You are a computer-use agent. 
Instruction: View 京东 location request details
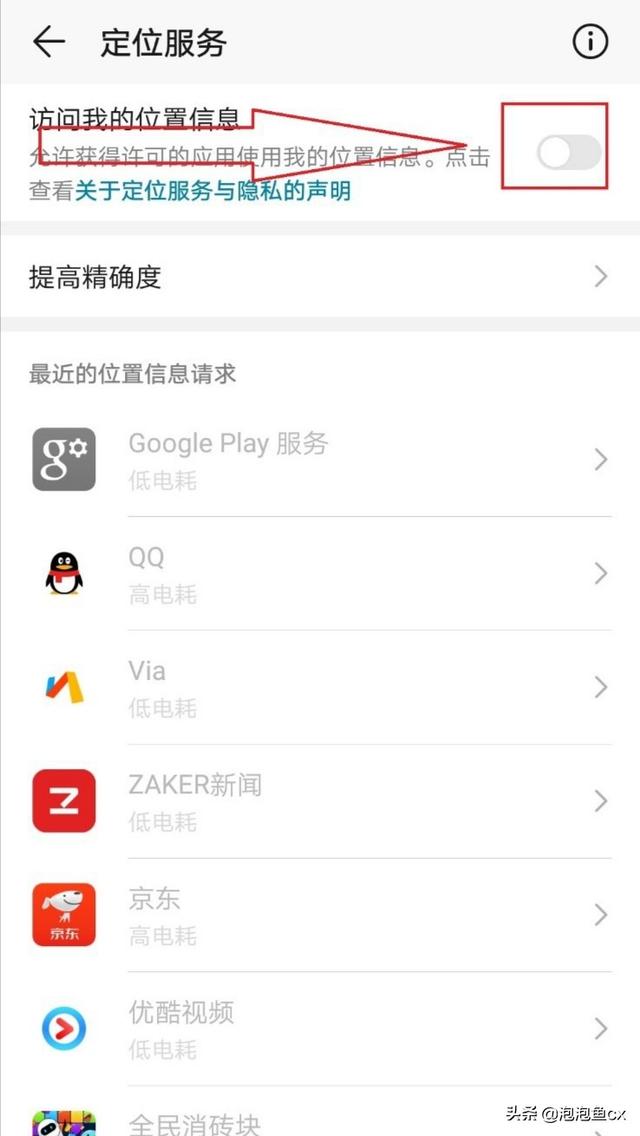tap(320, 915)
